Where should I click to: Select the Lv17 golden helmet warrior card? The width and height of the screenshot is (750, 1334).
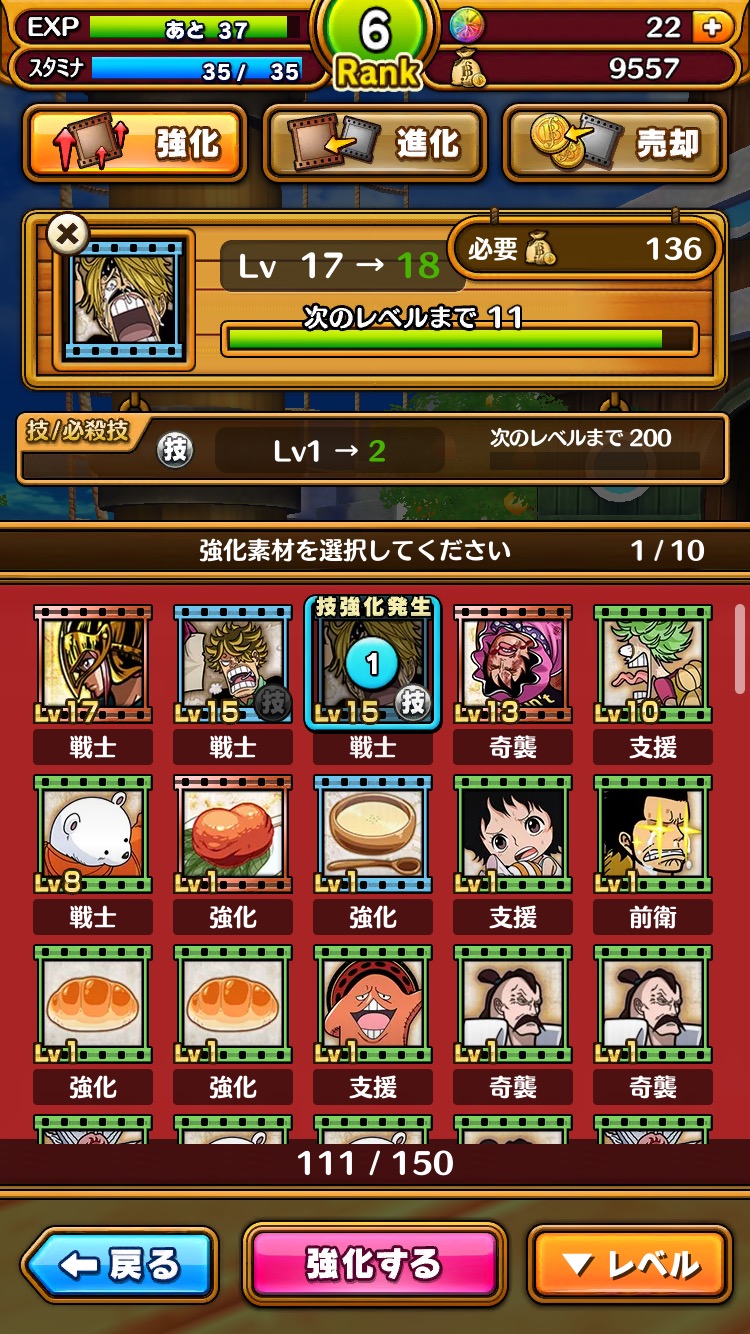tap(93, 664)
